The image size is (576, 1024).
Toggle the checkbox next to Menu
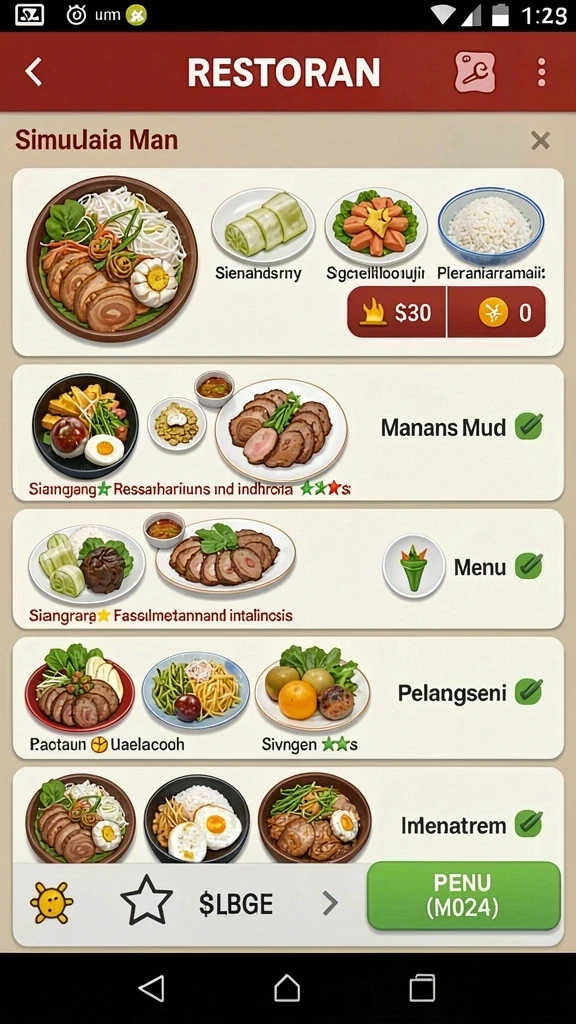(x=528, y=566)
